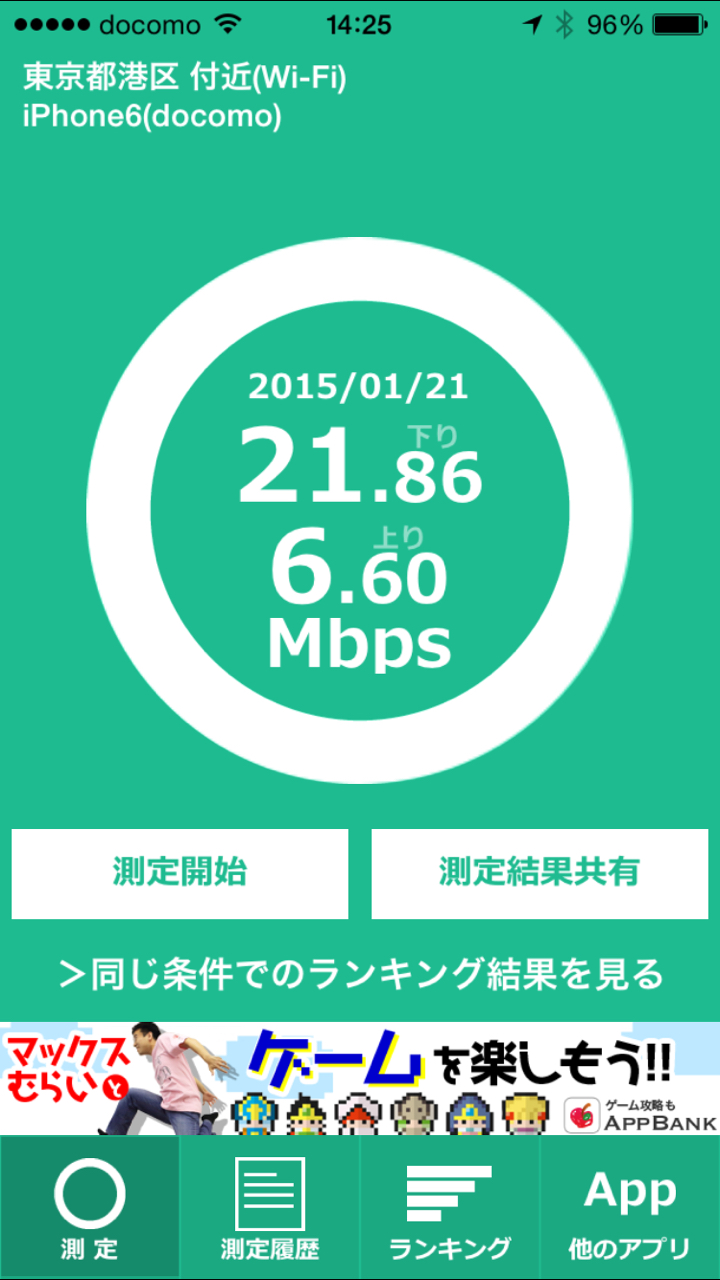Go to the ランキング tab

point(450,1208)
